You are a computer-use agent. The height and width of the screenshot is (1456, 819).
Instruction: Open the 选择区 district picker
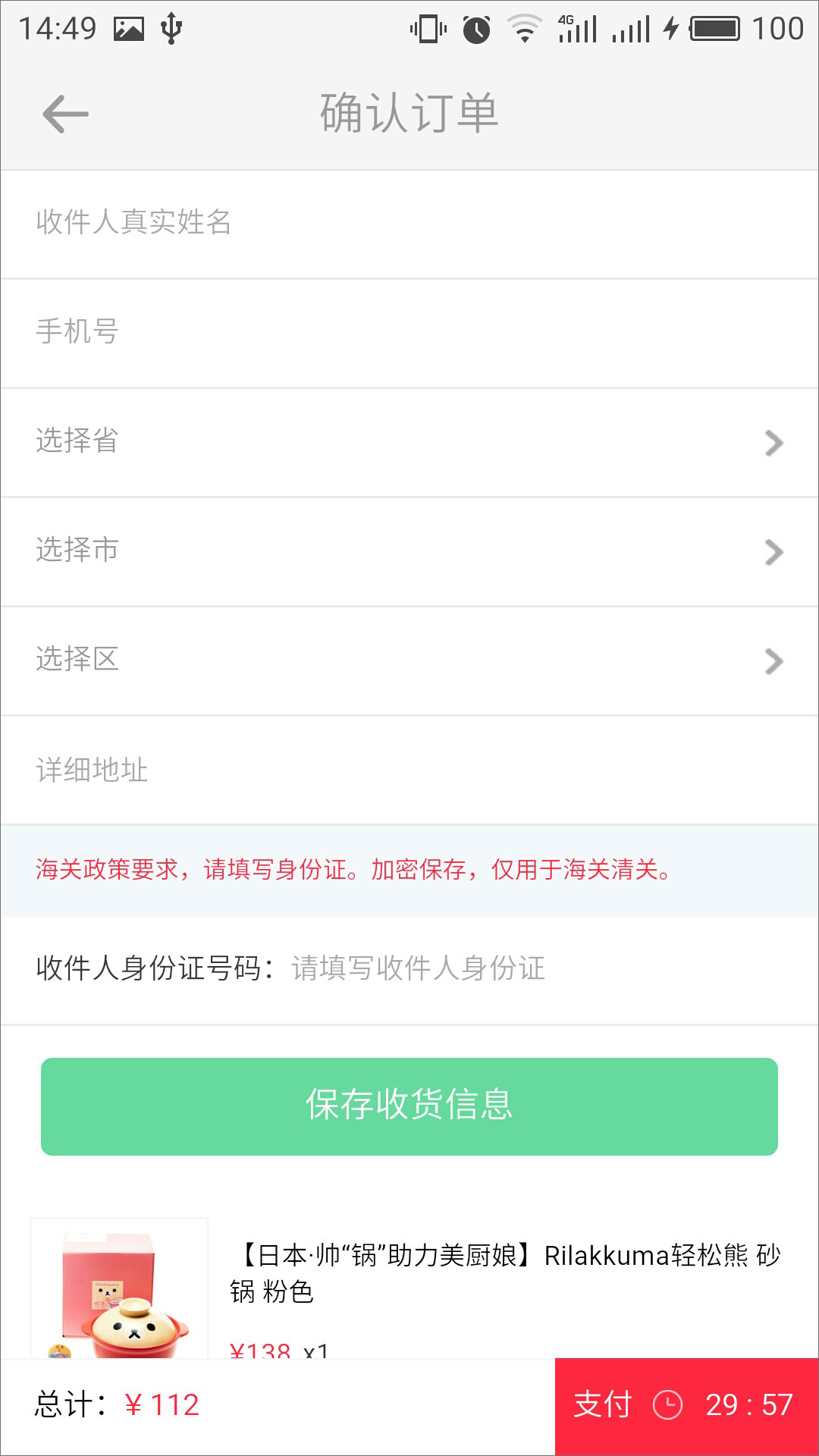point(409,660)
